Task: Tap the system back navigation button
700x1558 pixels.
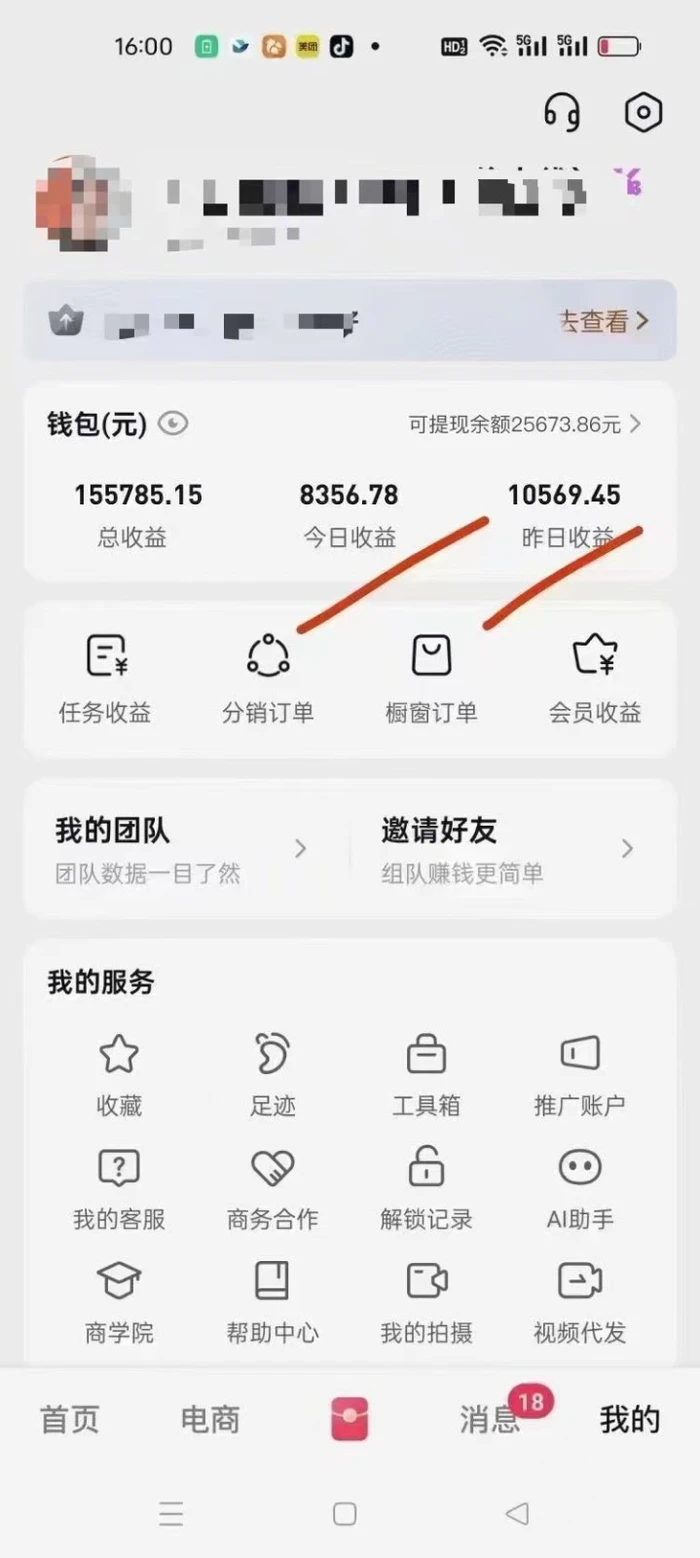Action: coord(517,1514)
